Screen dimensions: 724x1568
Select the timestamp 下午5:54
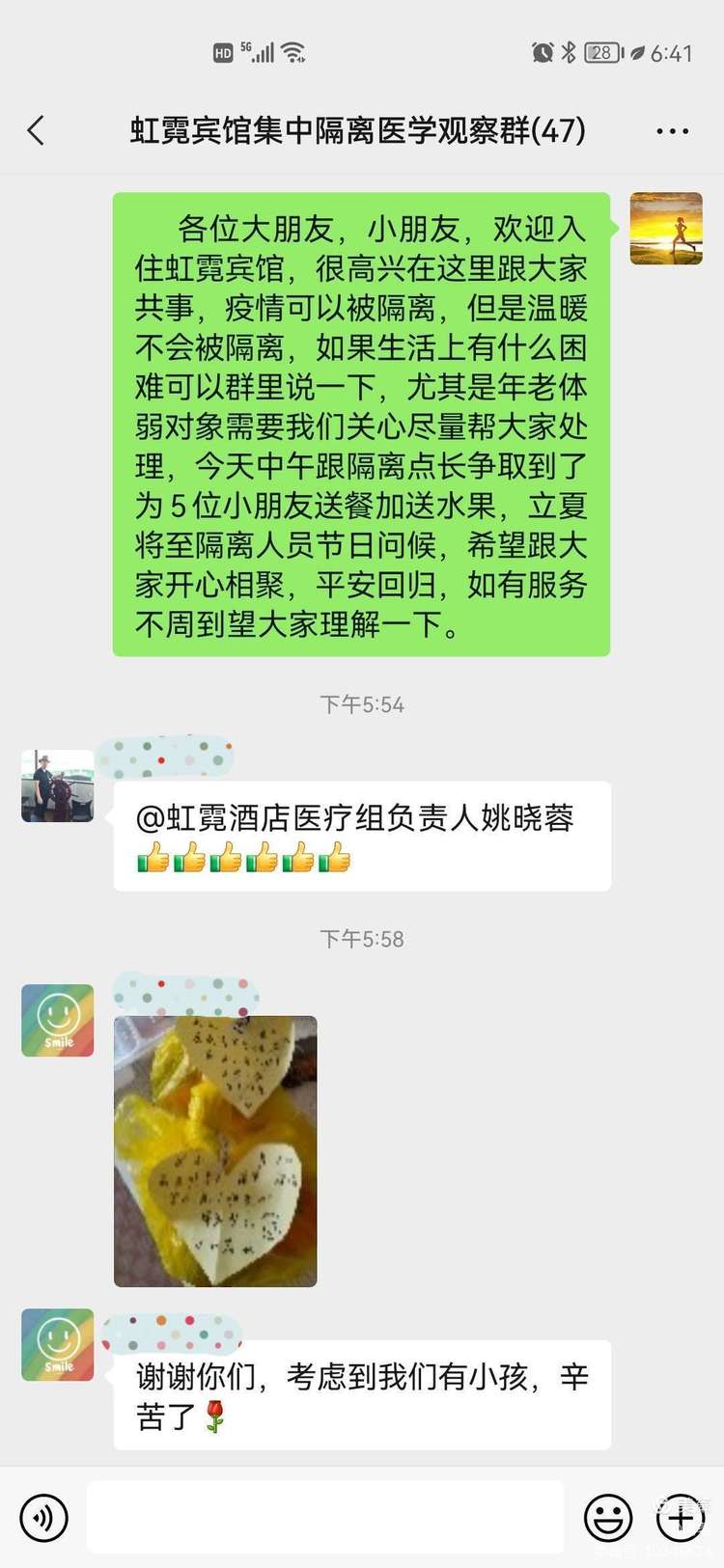coord(361,704)
